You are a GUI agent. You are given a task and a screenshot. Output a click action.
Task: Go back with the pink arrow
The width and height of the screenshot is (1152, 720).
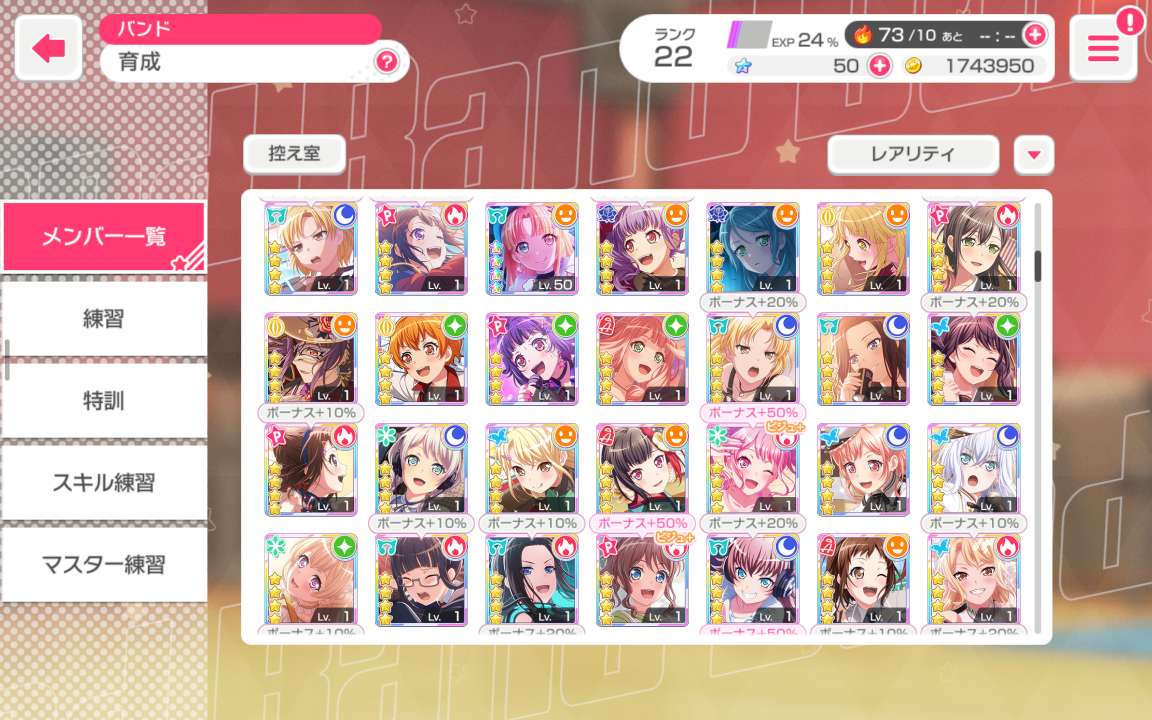tap(48, 49)
